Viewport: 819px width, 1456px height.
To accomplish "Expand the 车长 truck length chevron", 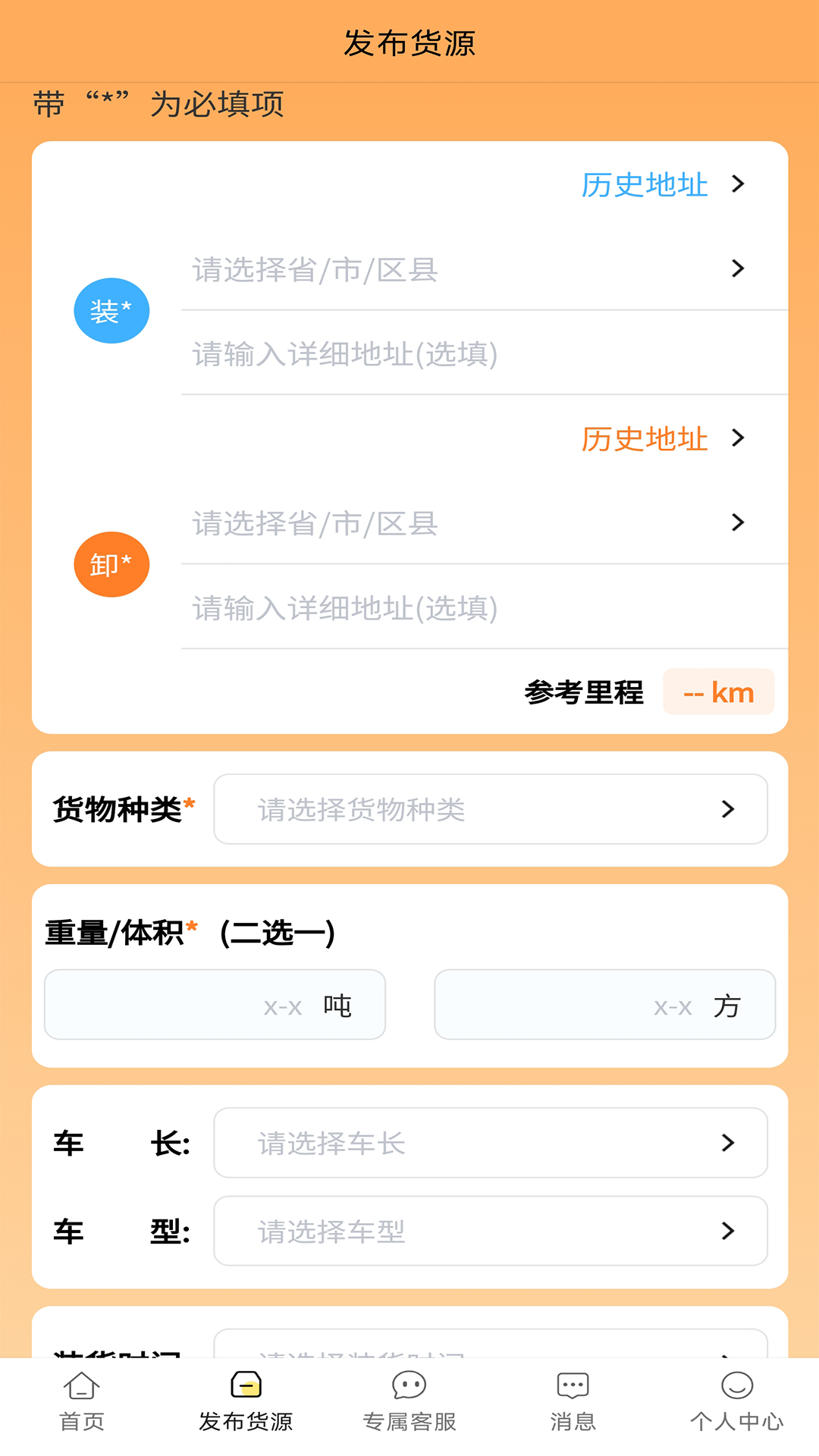I will click(x=727, y=1143).
